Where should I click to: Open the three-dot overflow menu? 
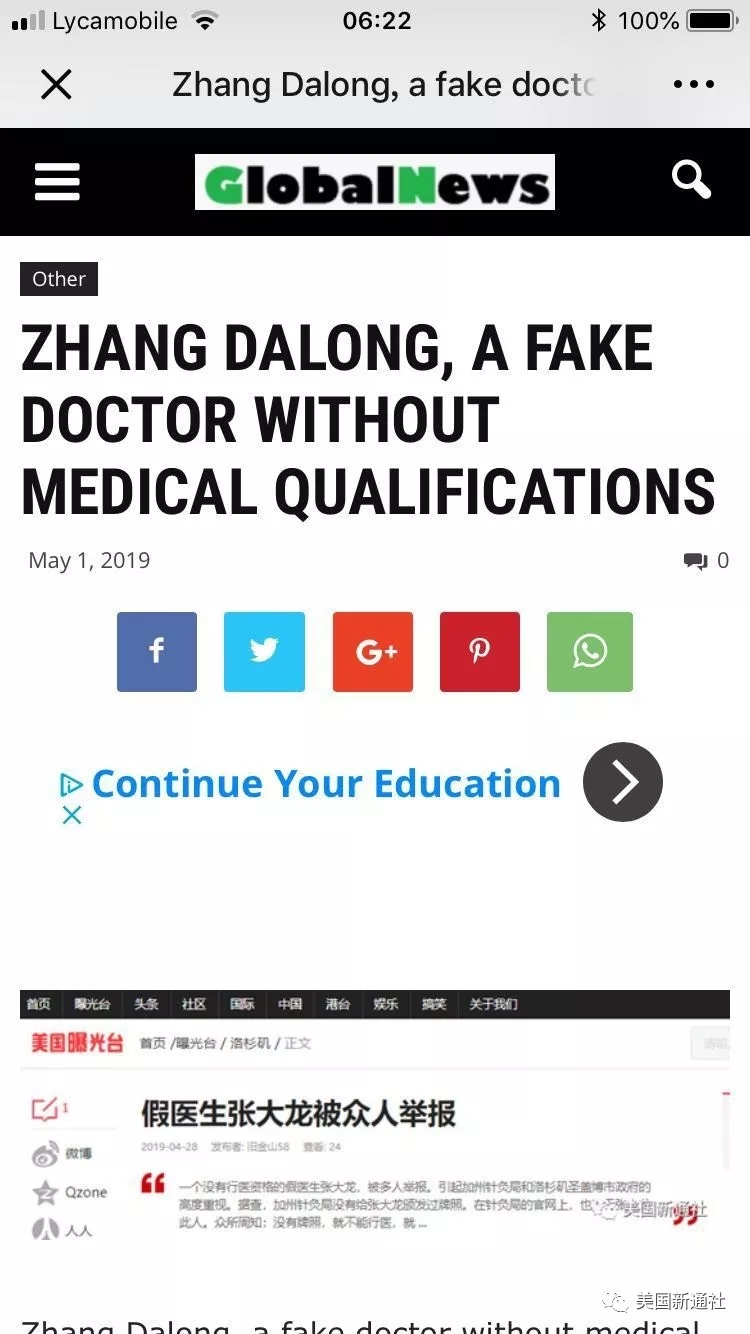tap(693, 85)
